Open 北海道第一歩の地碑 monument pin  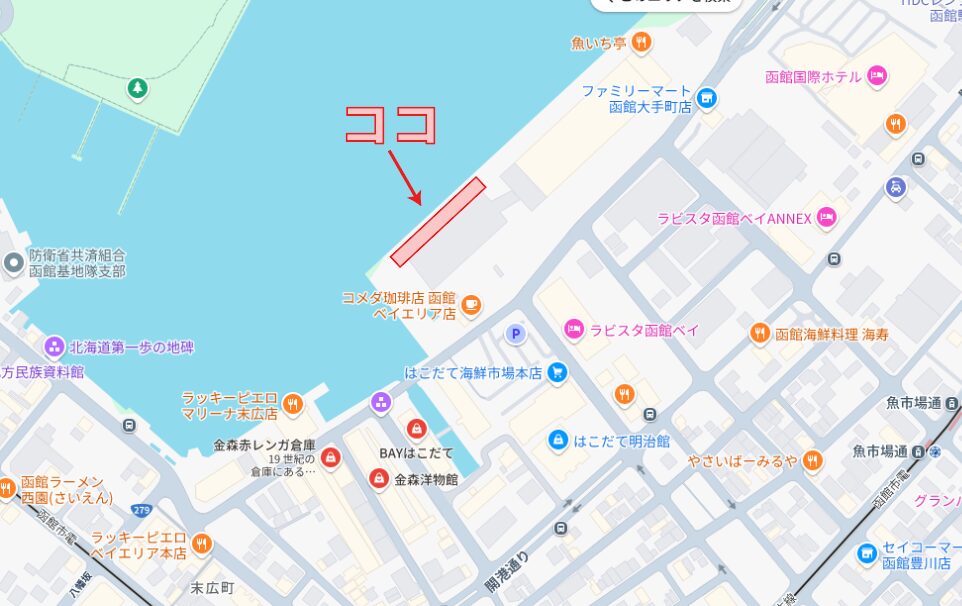point(54,347)
